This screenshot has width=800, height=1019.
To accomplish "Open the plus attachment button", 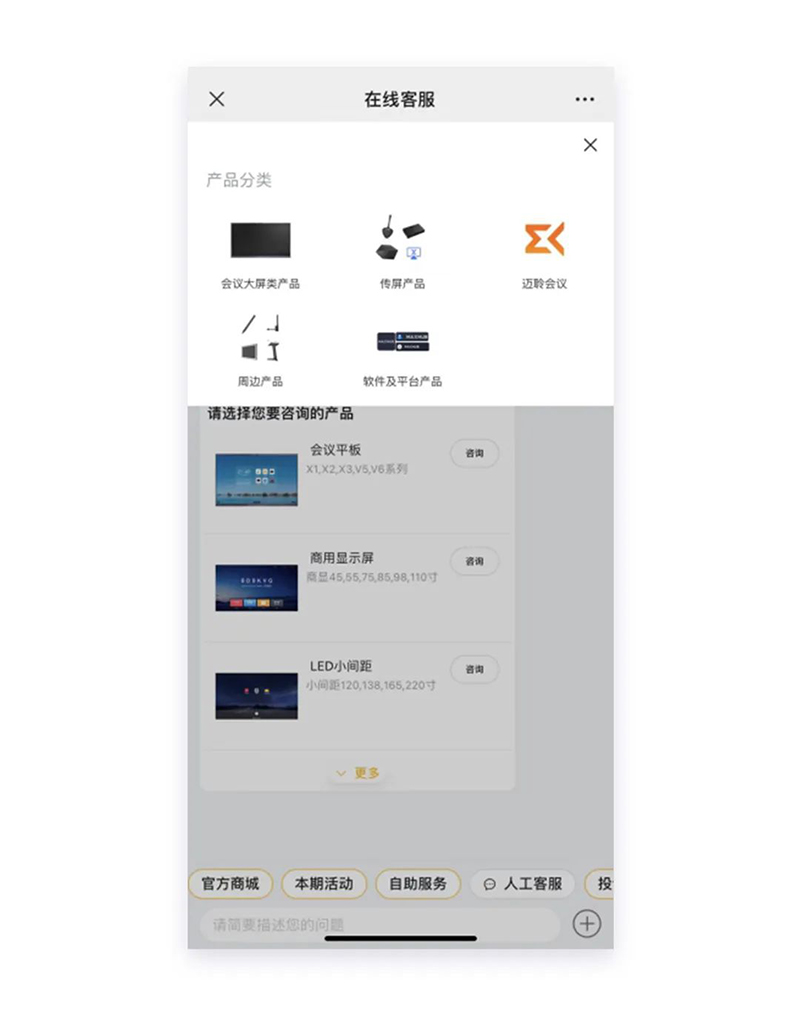I will coord(586,924).
